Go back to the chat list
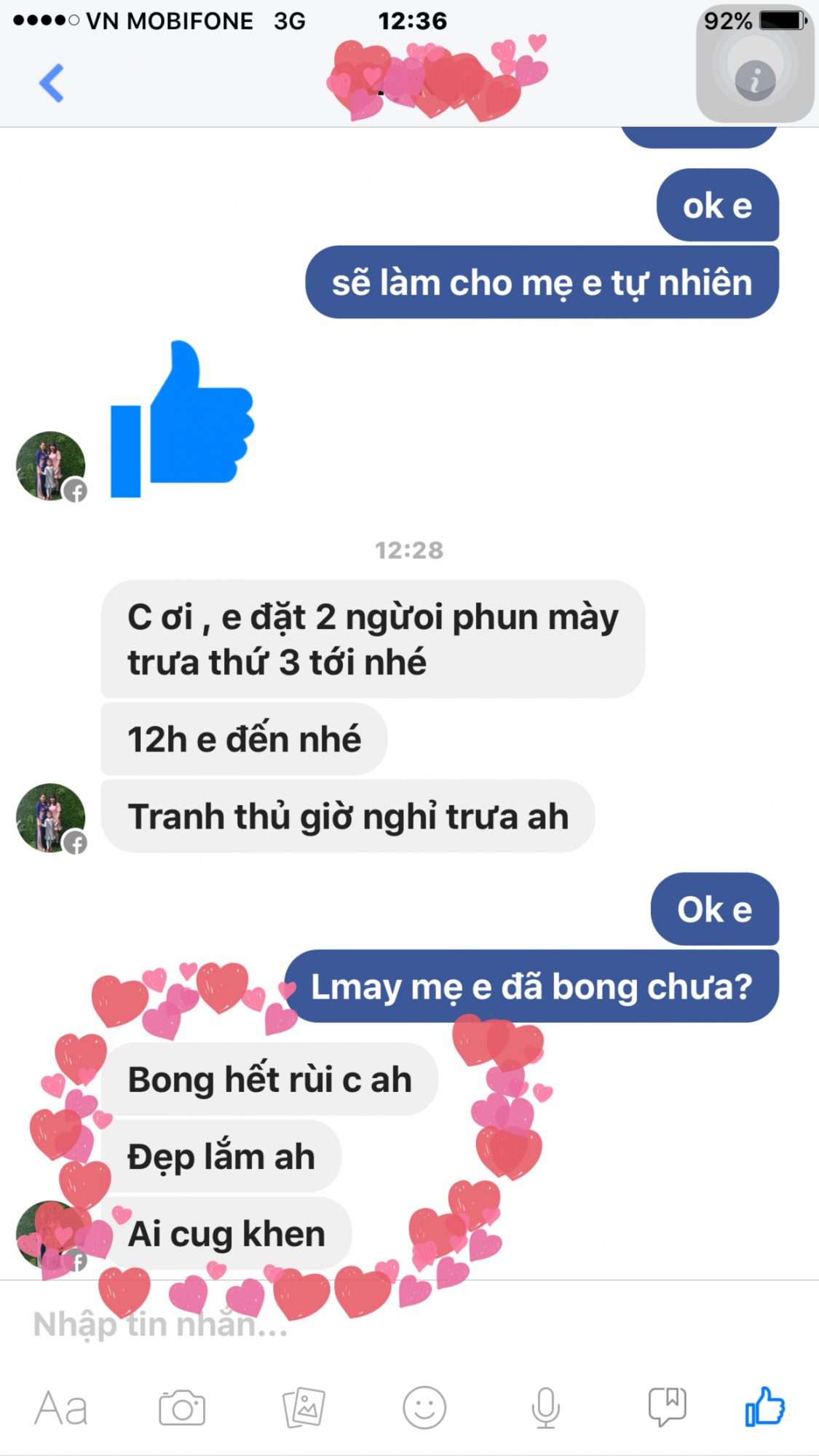This screenshot has height=1456, width=819. point(51,83)
